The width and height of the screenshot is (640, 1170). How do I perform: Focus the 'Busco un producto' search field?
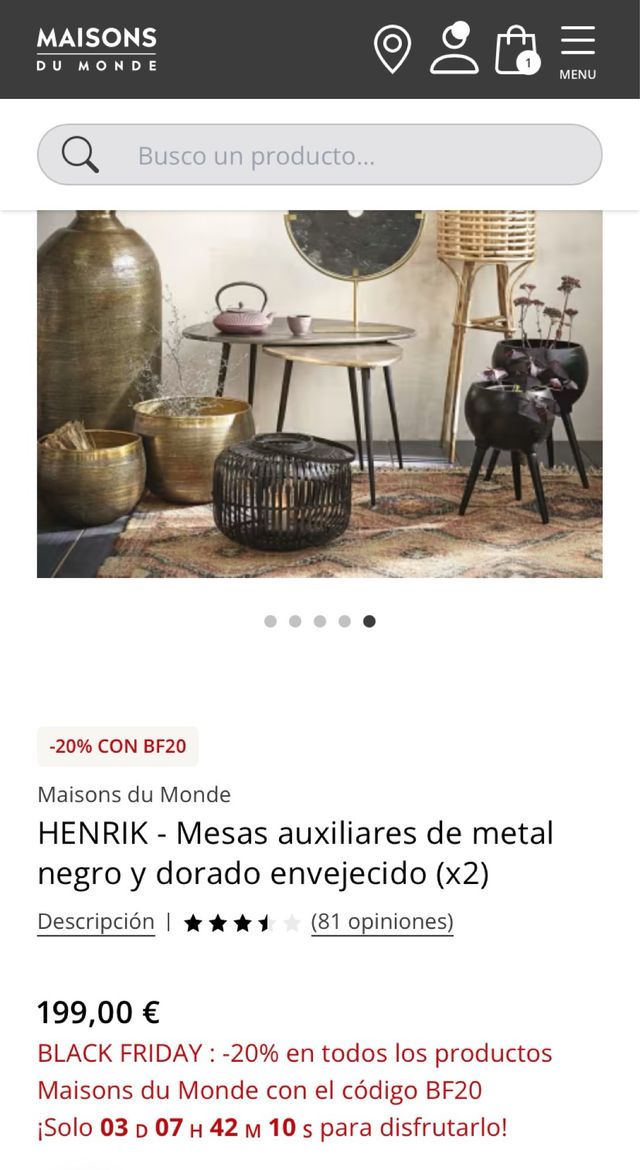[x=340, y=156]
